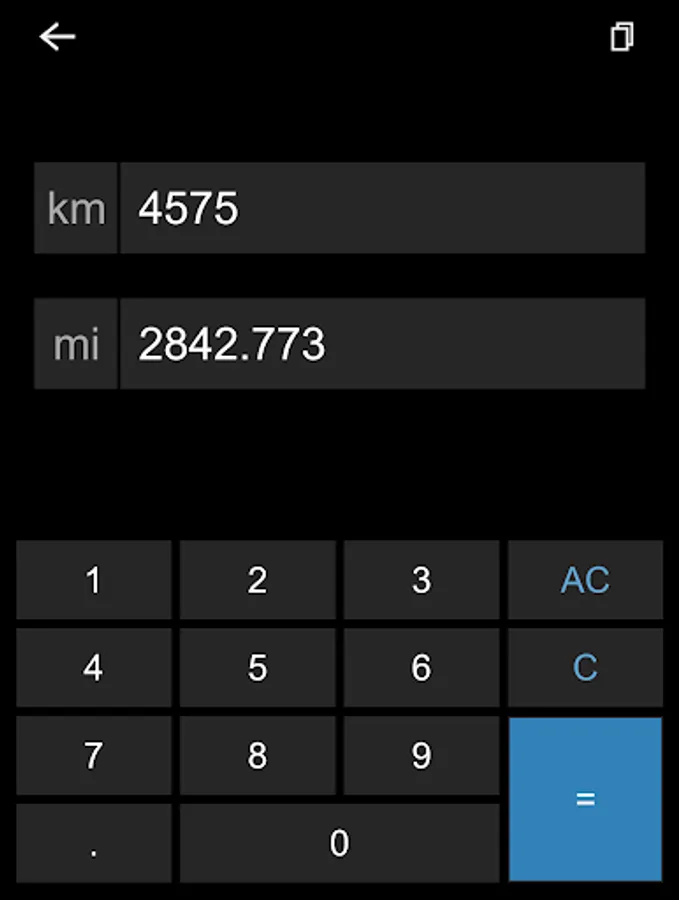This screenshot has height=900, width=679.
Task: Select the mi input field
Action: pos(381,344)
